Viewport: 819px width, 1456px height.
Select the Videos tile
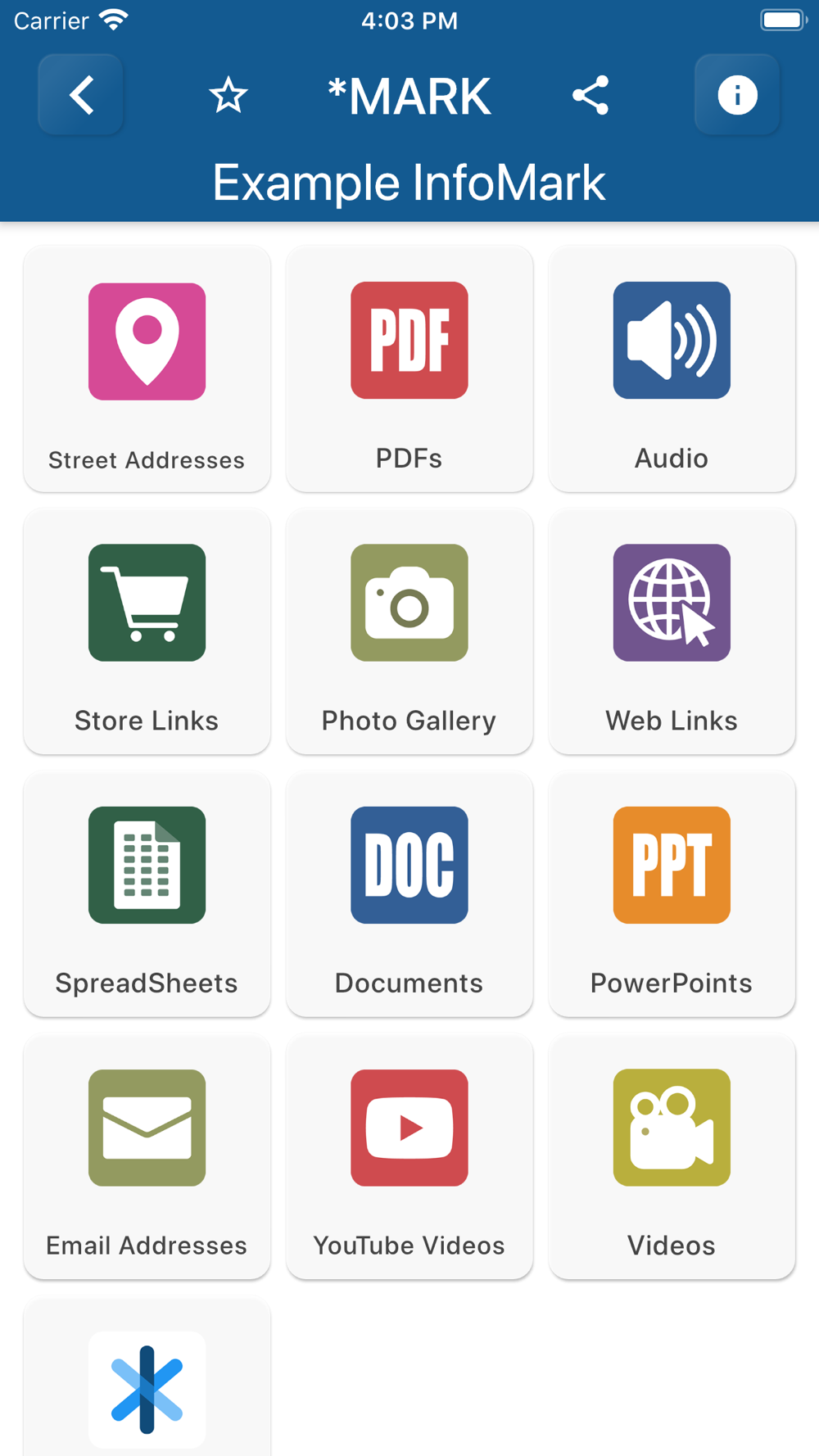(672, 1156)
